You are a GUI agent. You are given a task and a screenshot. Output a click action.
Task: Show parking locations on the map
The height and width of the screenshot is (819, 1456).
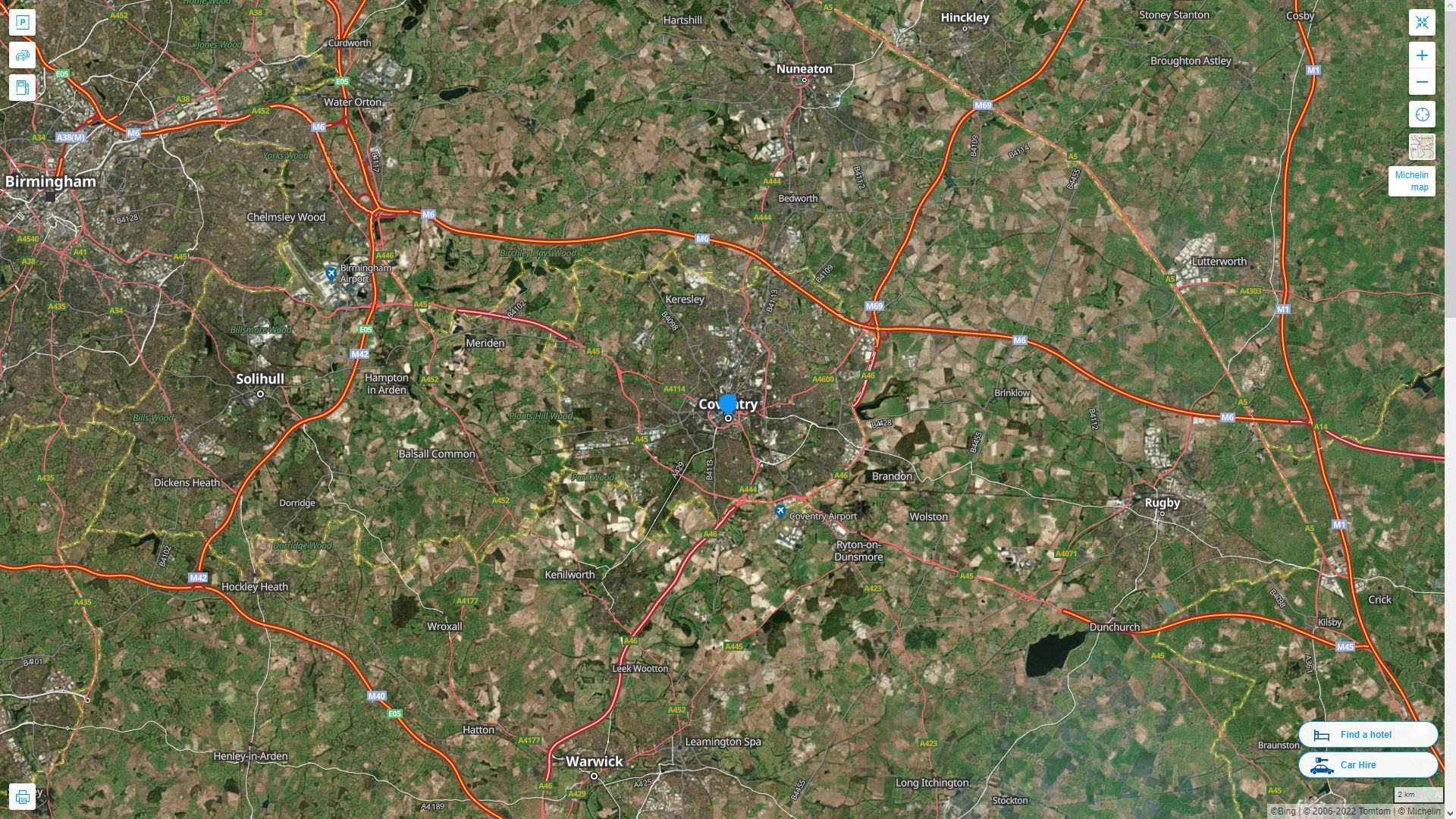[22, 23]
